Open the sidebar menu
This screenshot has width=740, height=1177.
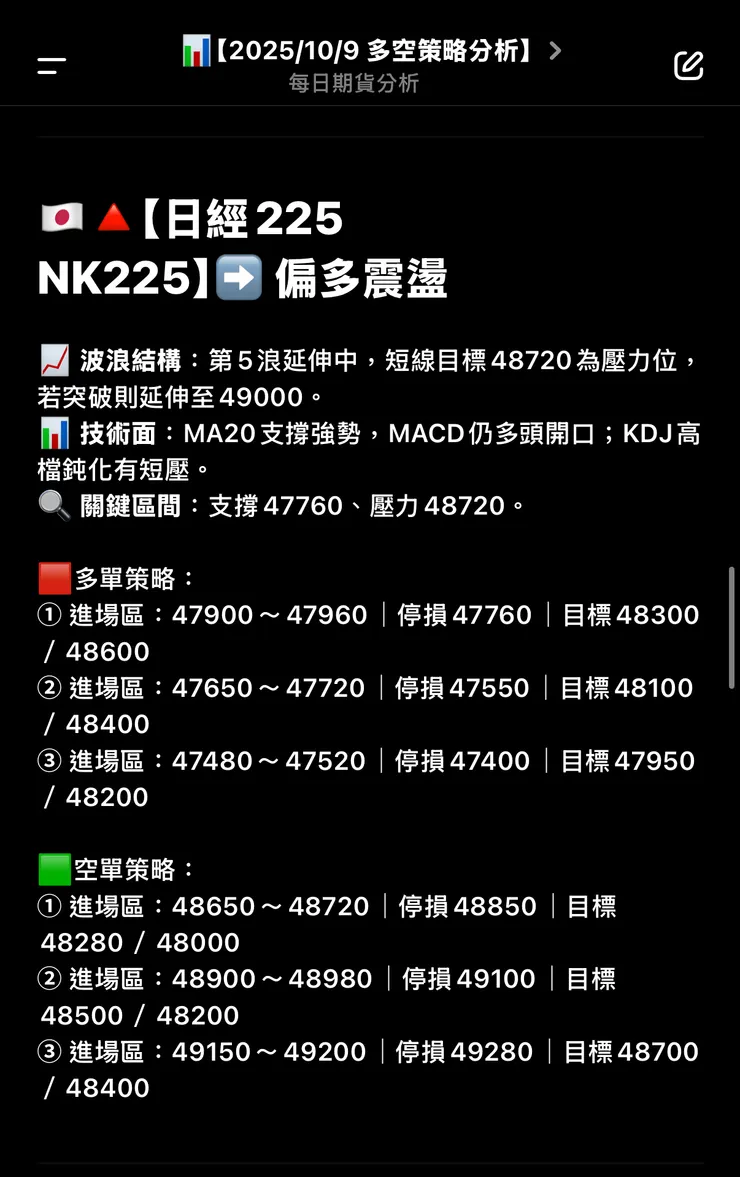point(52,66)
